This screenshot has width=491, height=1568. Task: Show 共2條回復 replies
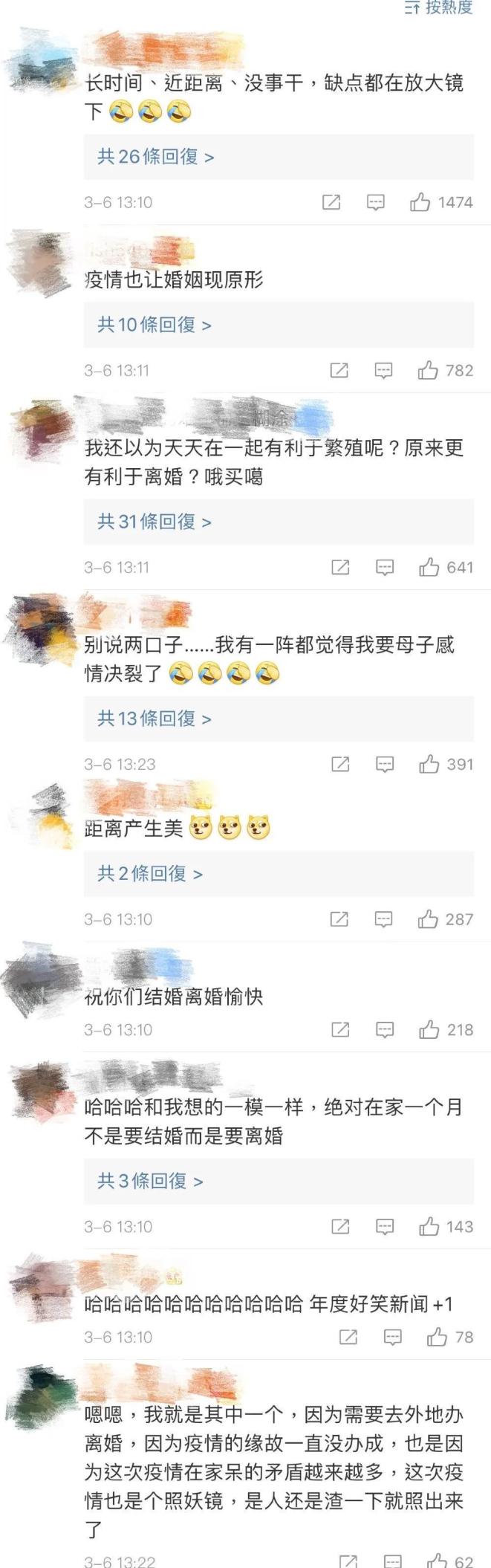150,874
